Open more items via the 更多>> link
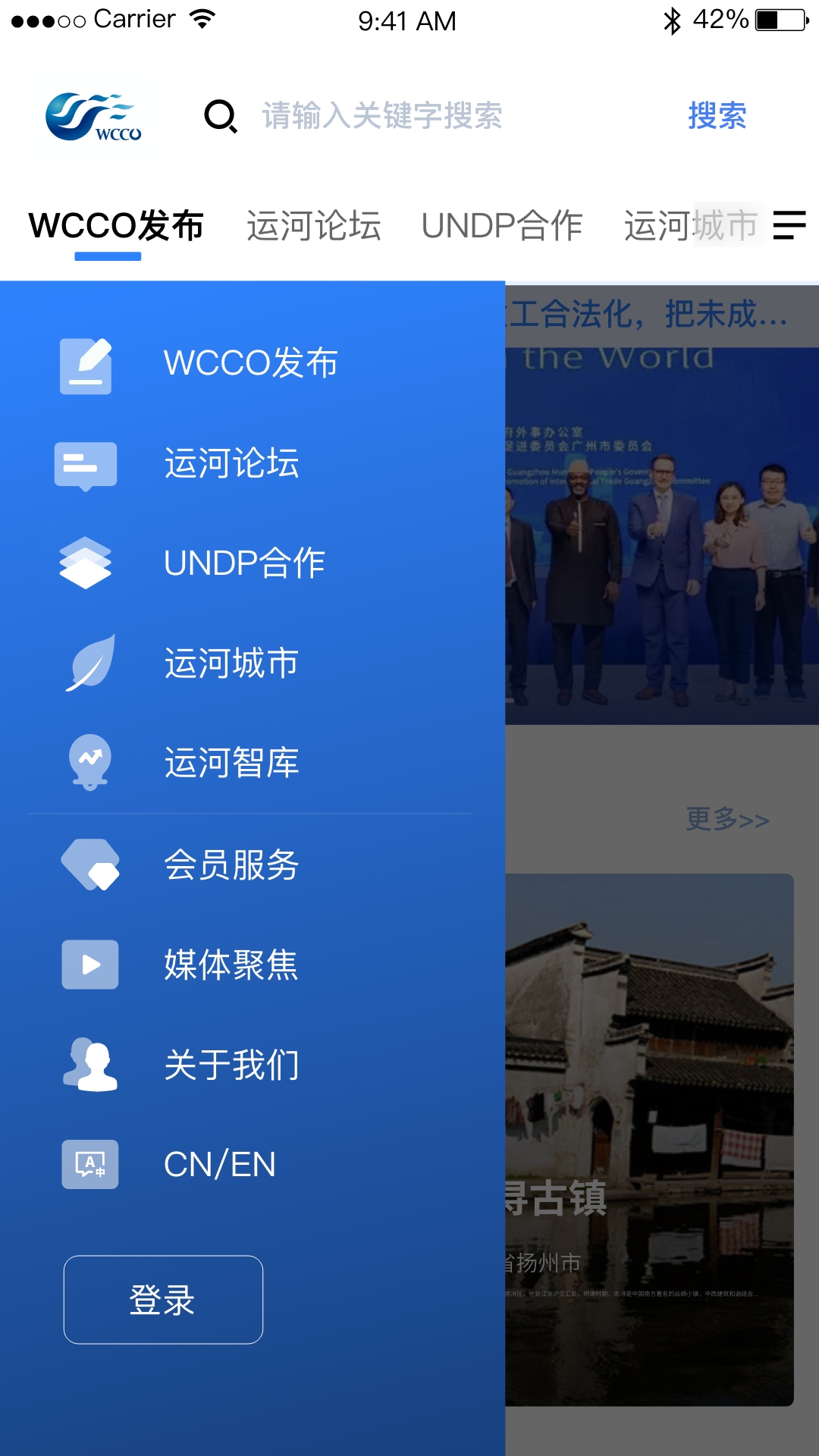 [x=726, y=818]
